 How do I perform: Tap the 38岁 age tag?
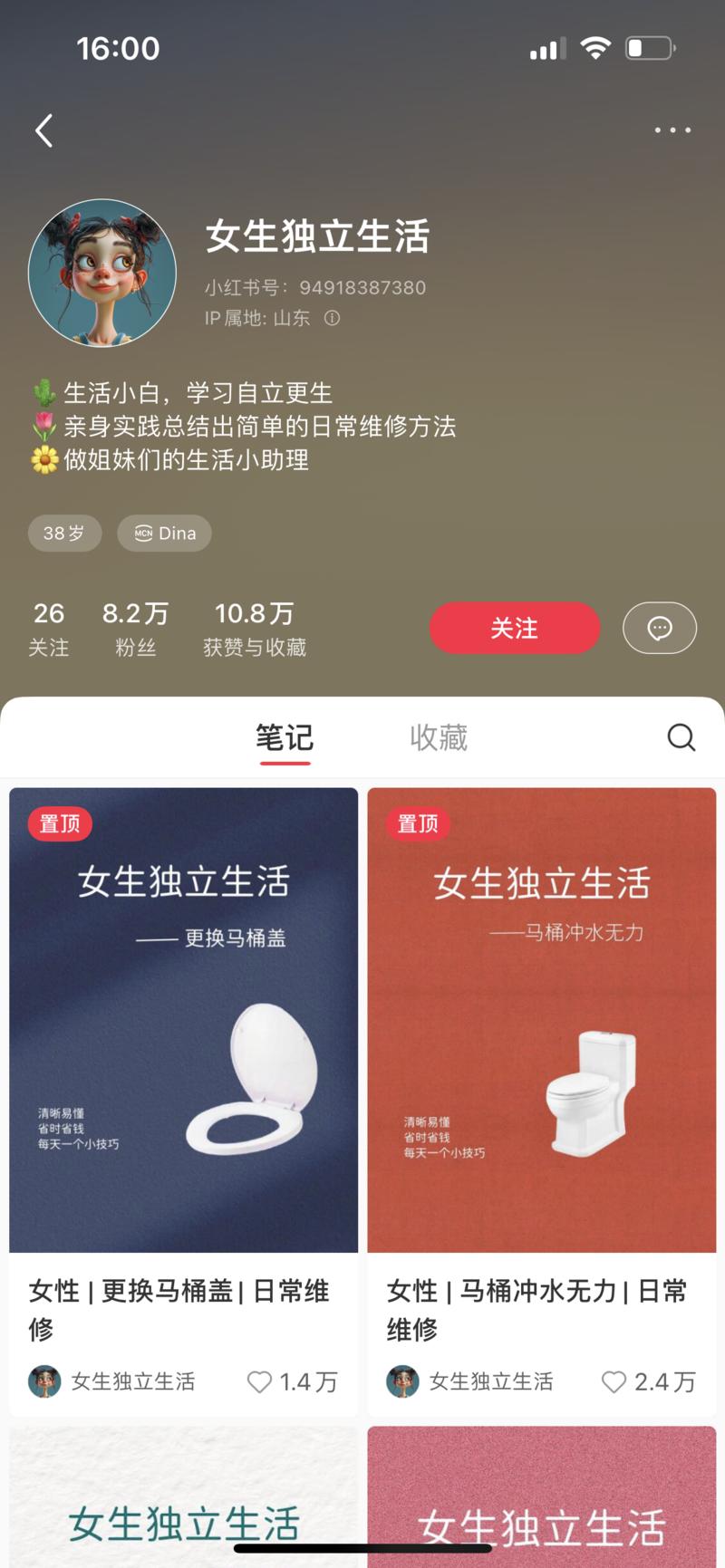point(63,533)
